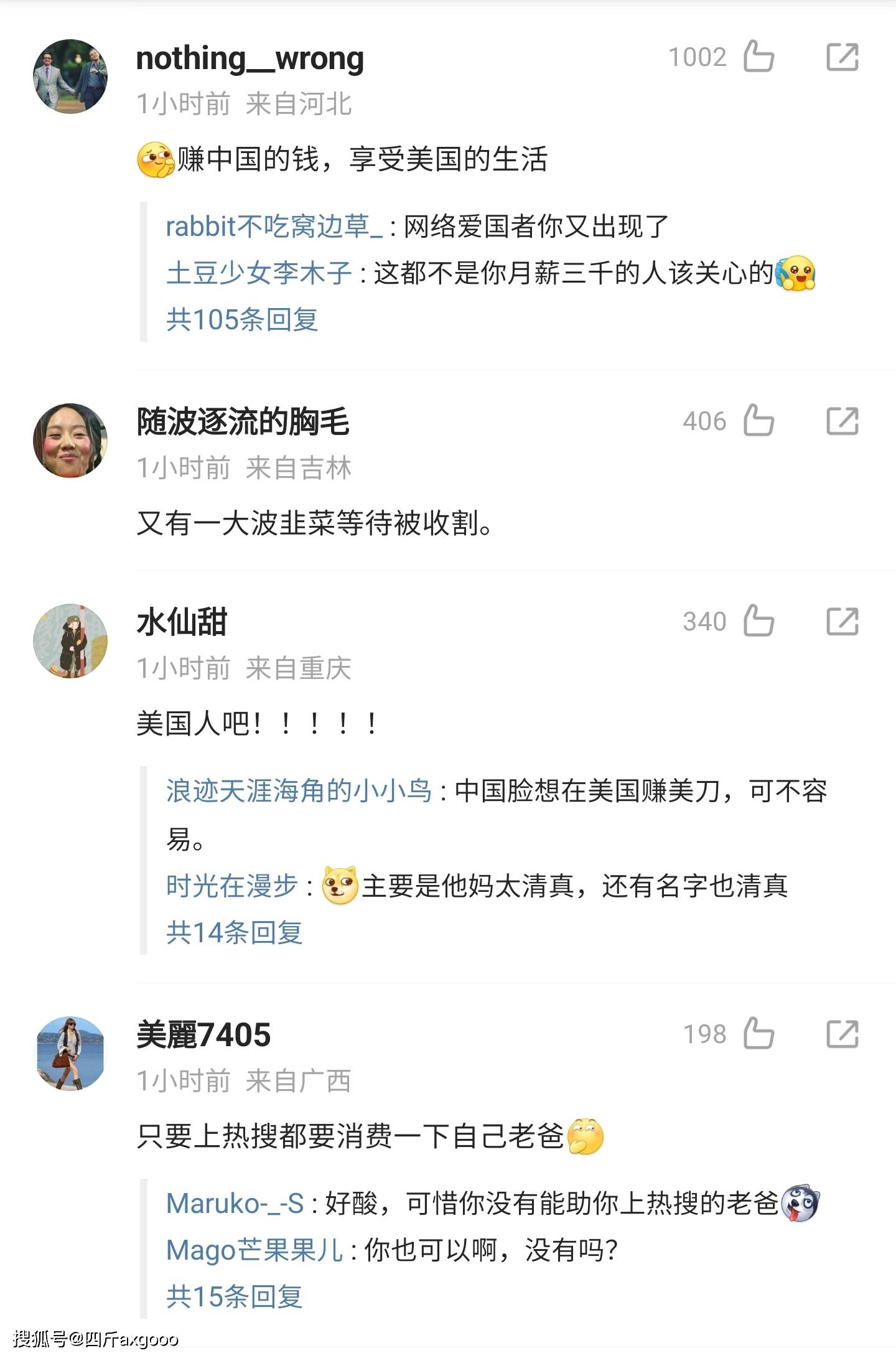This screenshot has width=896, height=1358.
Task: Share nothing__wrong's comment
Action: click(x=842, y=57)
